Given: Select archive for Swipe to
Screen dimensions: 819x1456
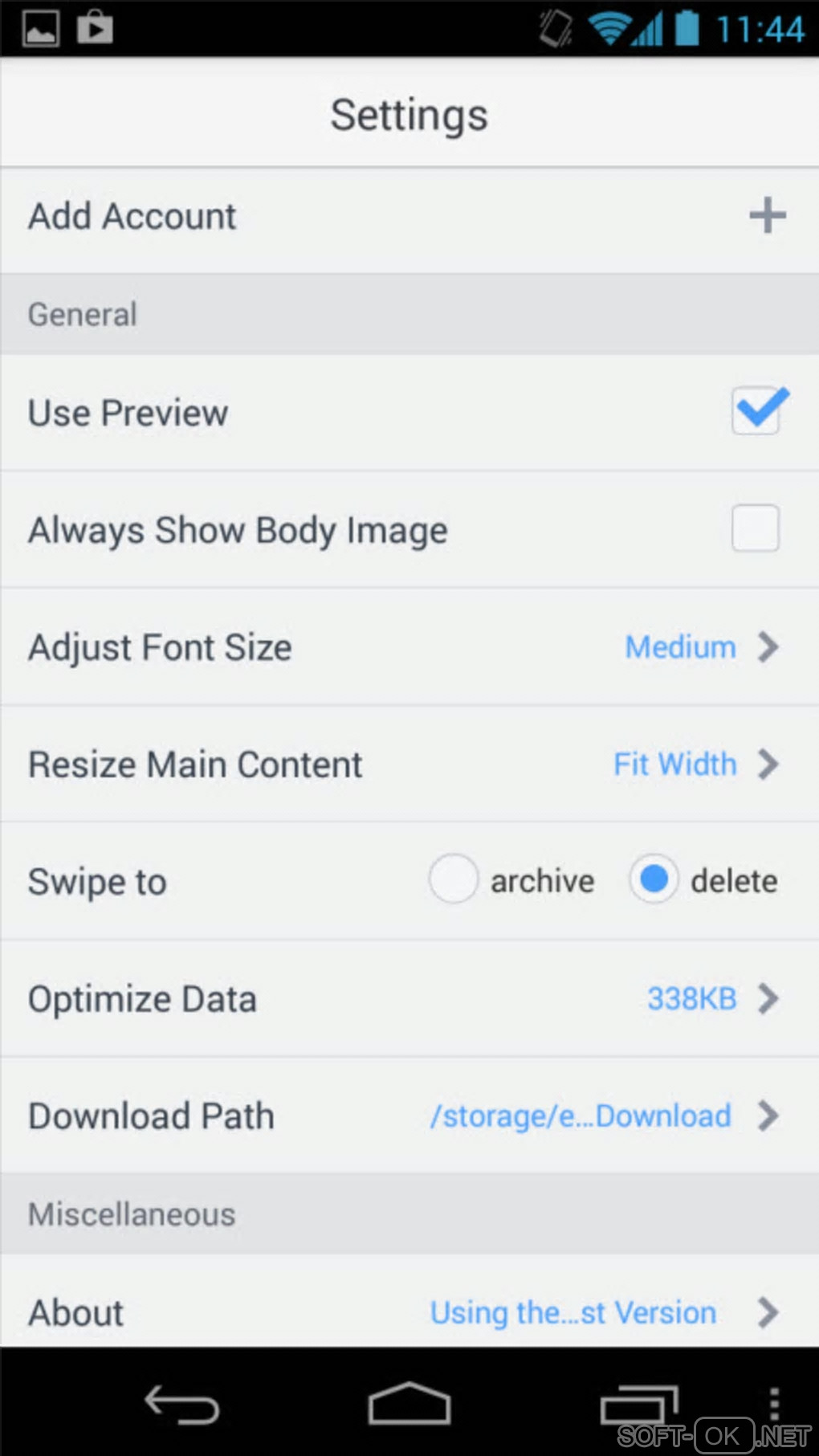Looking at the screenshot, I should [x=454, y=879].
